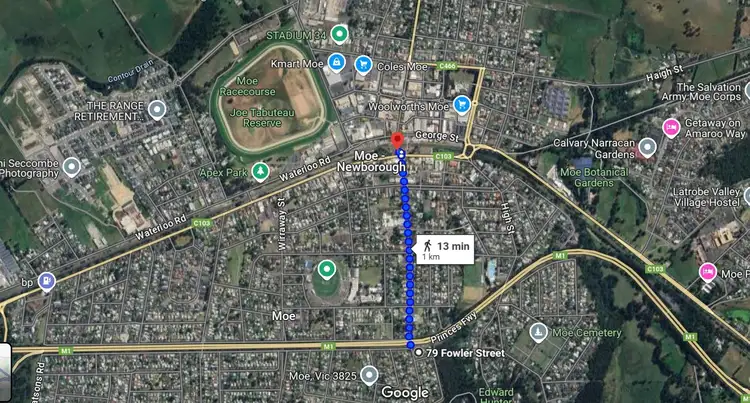Select the Calvary Narracan Gardens pin
The height and width of the screenshot is (403, 750).
coord(647,148)
